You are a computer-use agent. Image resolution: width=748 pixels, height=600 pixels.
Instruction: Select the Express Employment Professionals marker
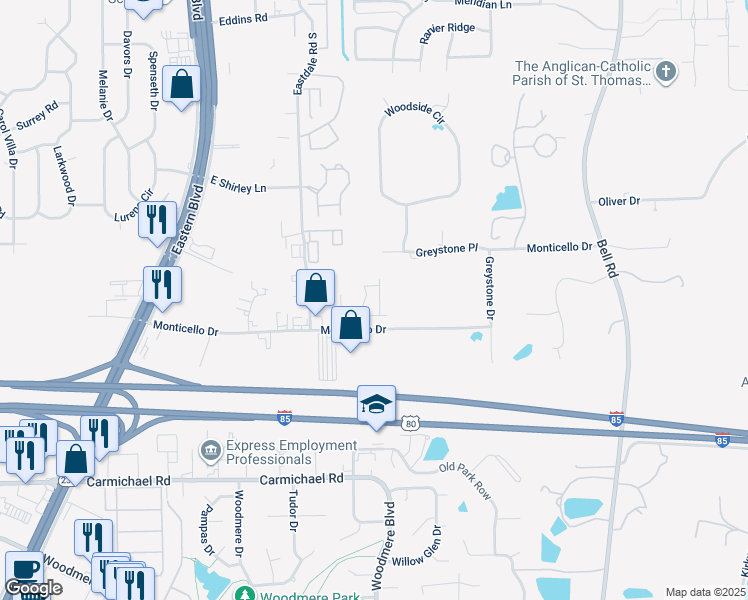coord(210,452)
